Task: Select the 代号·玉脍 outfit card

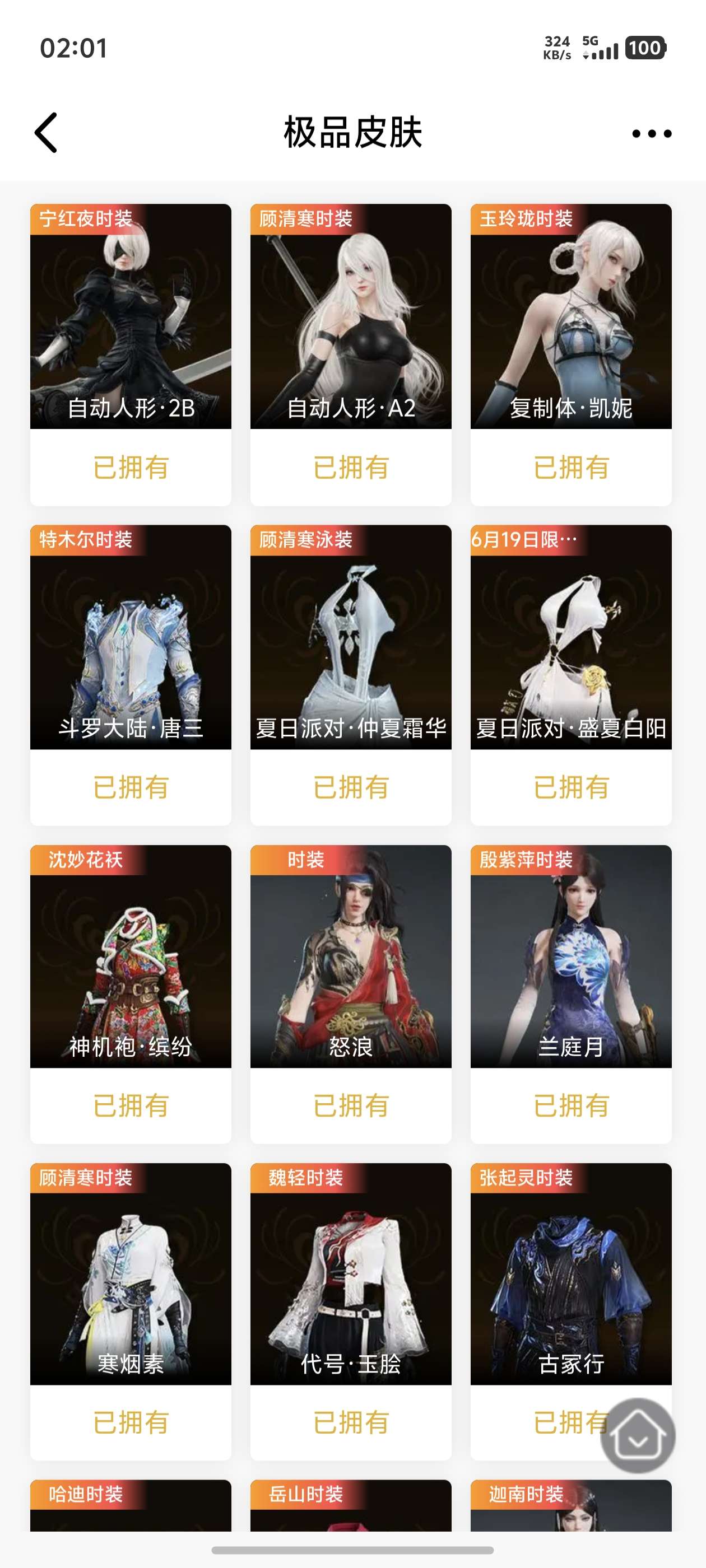Action: (350, 1274)
